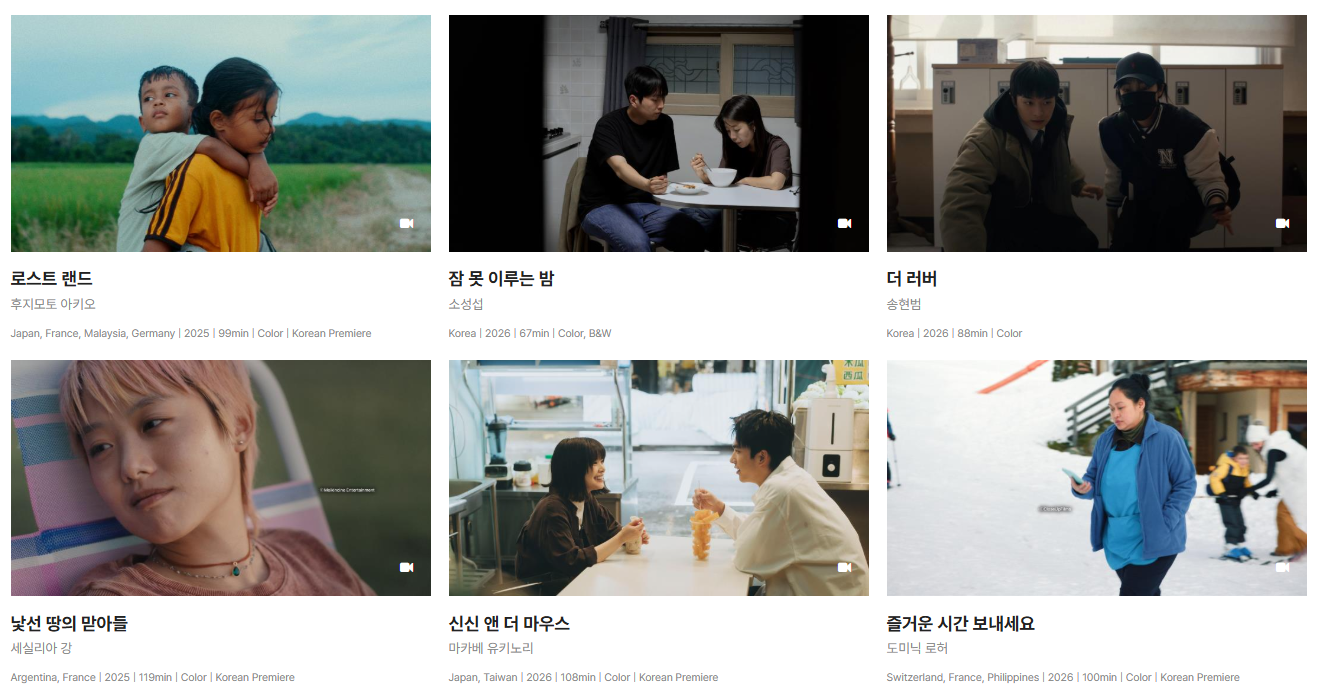This screenshot has width=1320, height=694.
Task: Open the 낯선 땅의 맏아들 film card
Action: (x=220, y=523)
